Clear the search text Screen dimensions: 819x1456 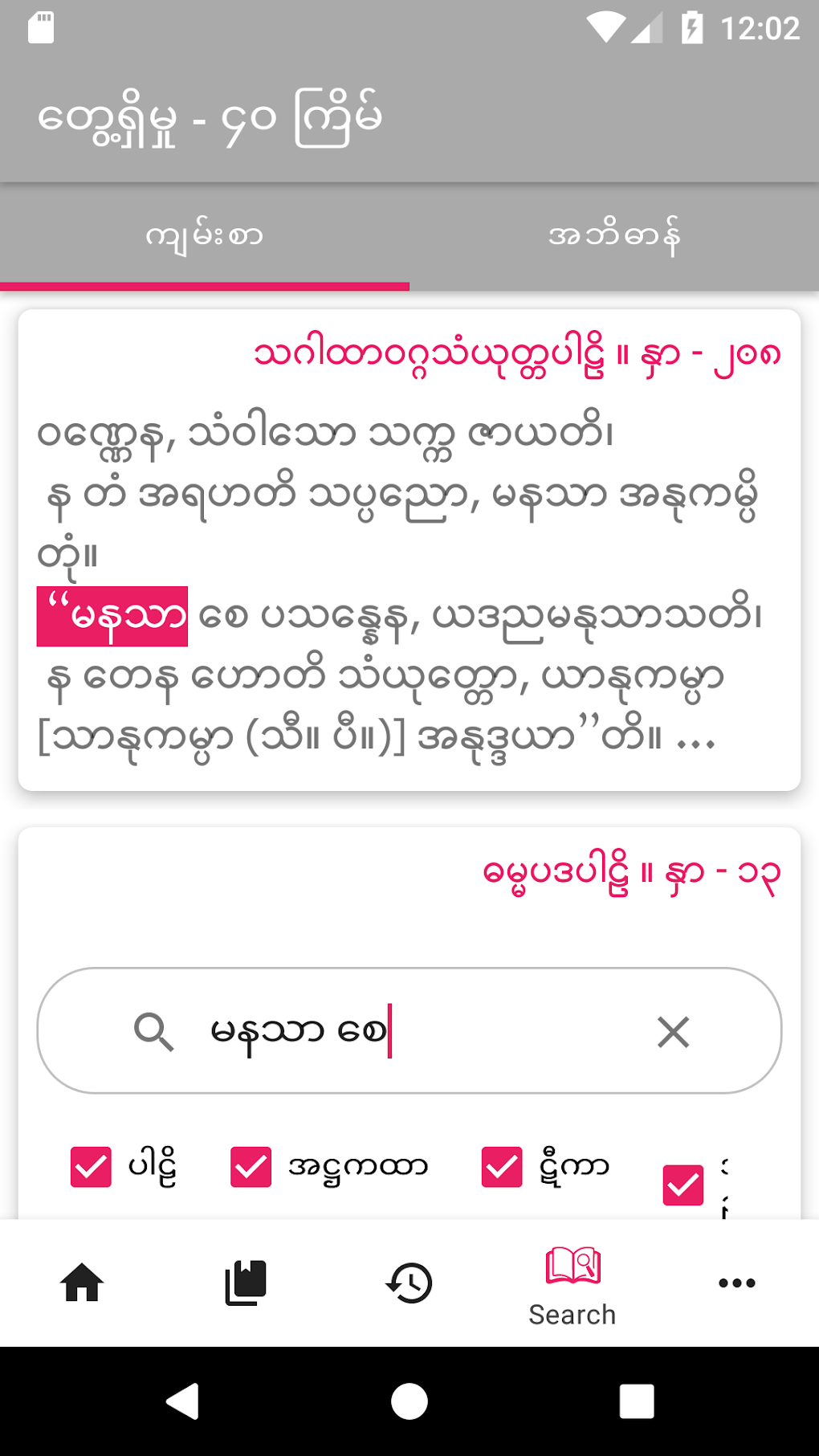tap(673, 1032)
